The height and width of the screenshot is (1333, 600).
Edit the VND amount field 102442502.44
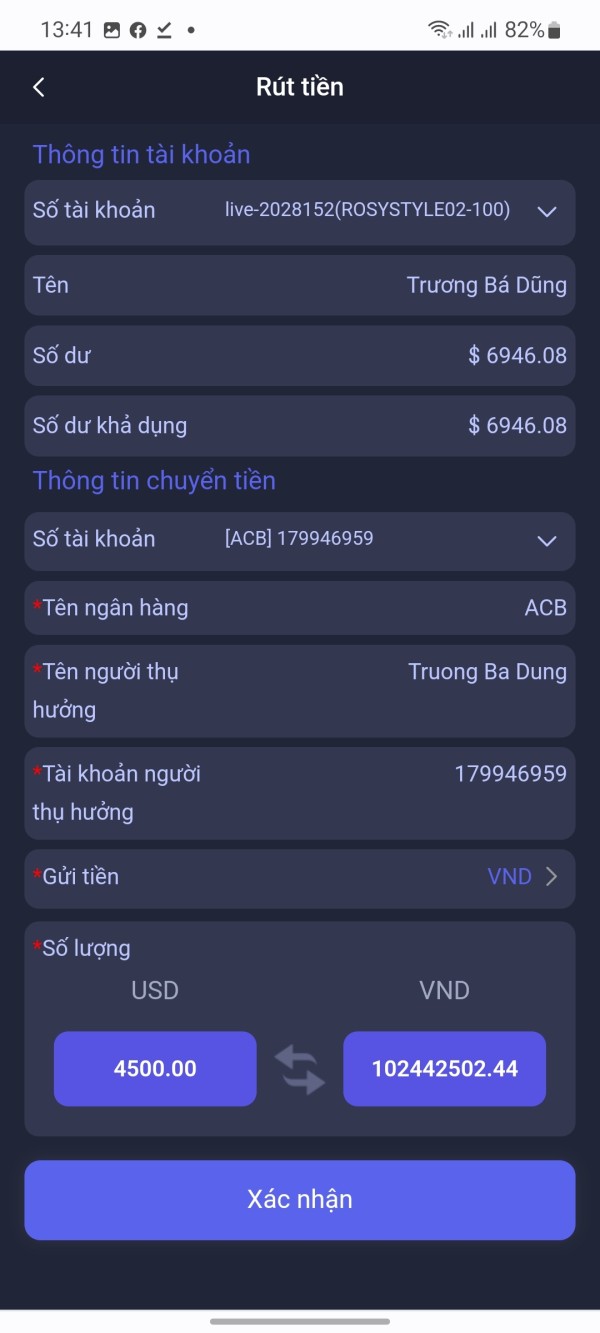pos(444,1068)
